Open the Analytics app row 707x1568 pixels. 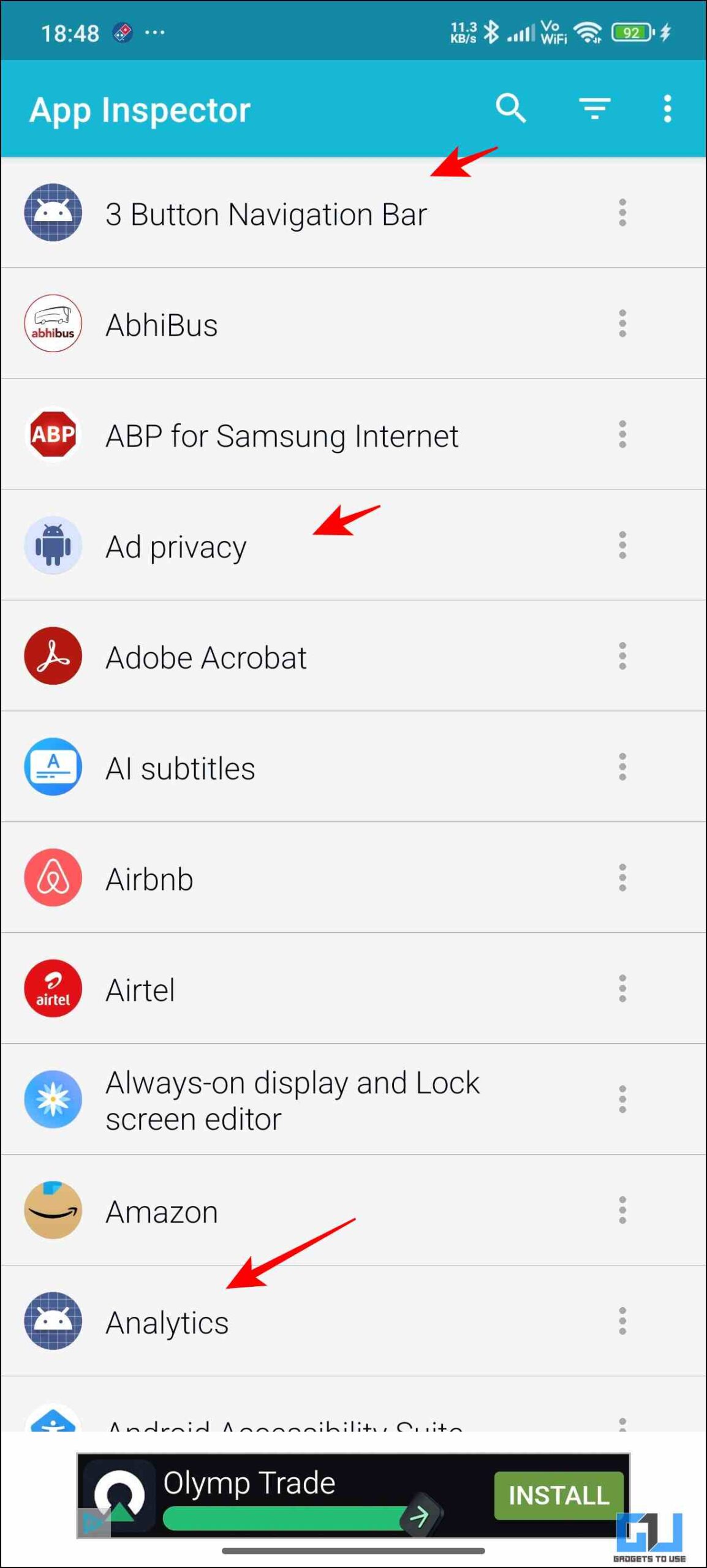coord(353,1321)
